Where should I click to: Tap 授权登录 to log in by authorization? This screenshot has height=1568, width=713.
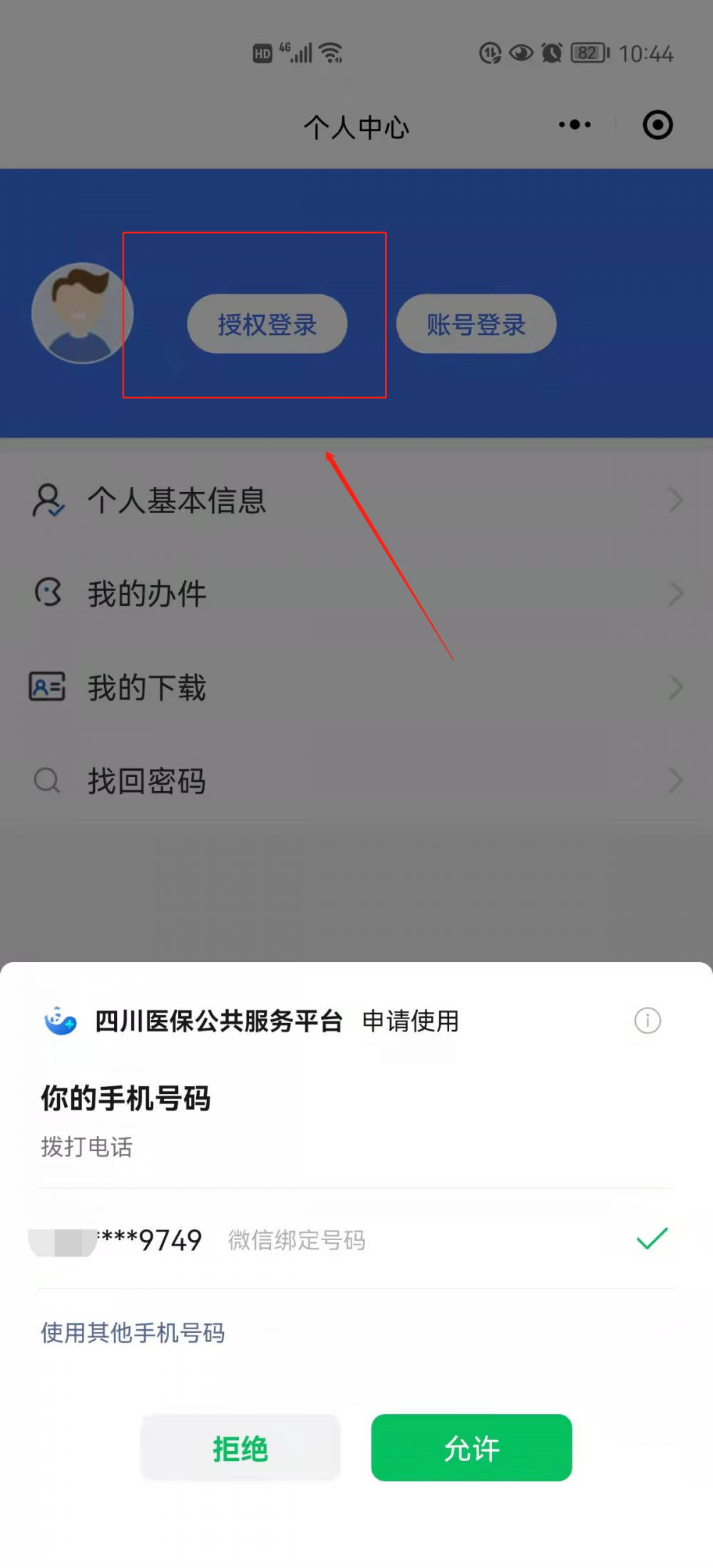click(267, 324)
